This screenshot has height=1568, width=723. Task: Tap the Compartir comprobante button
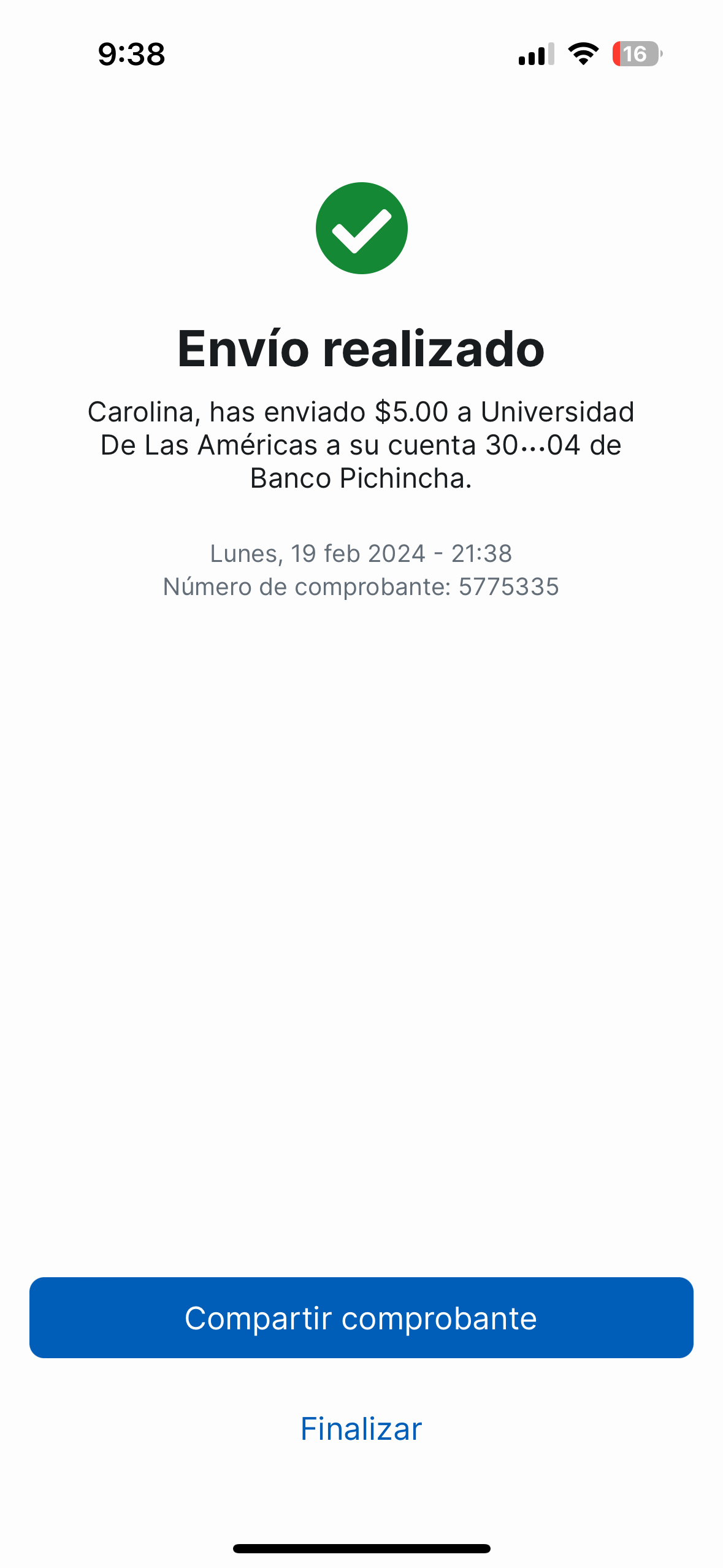(361, 1317)
